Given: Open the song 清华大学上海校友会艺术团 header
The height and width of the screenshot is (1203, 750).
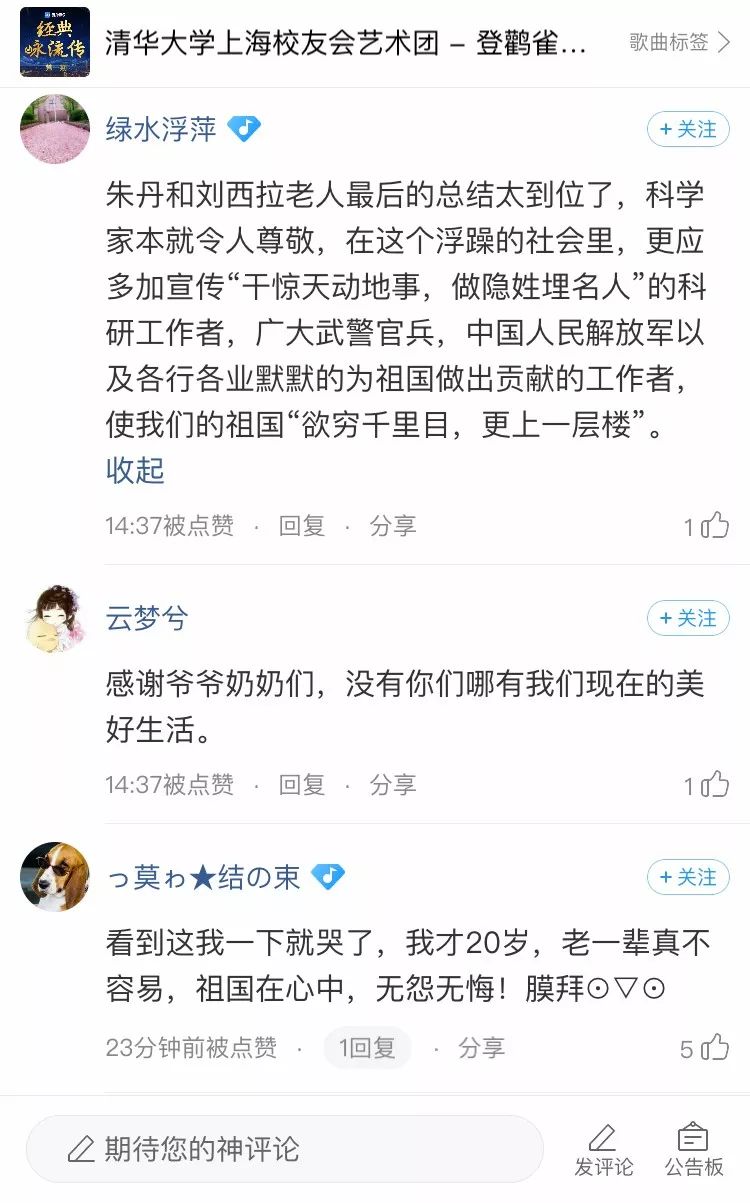Looking at the screenshot, I should coord(345,43).
